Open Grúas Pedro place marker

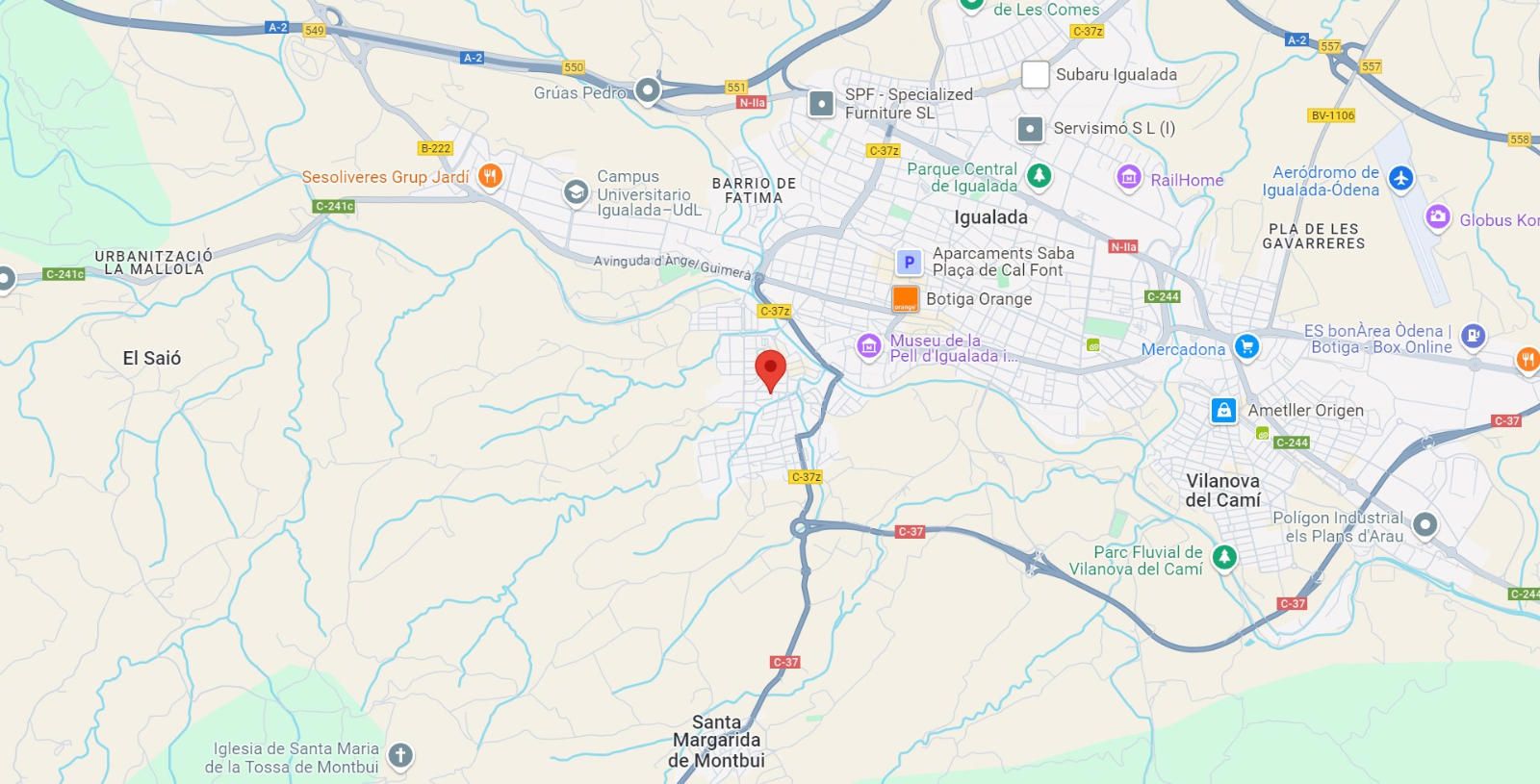(x=648, y=92)
